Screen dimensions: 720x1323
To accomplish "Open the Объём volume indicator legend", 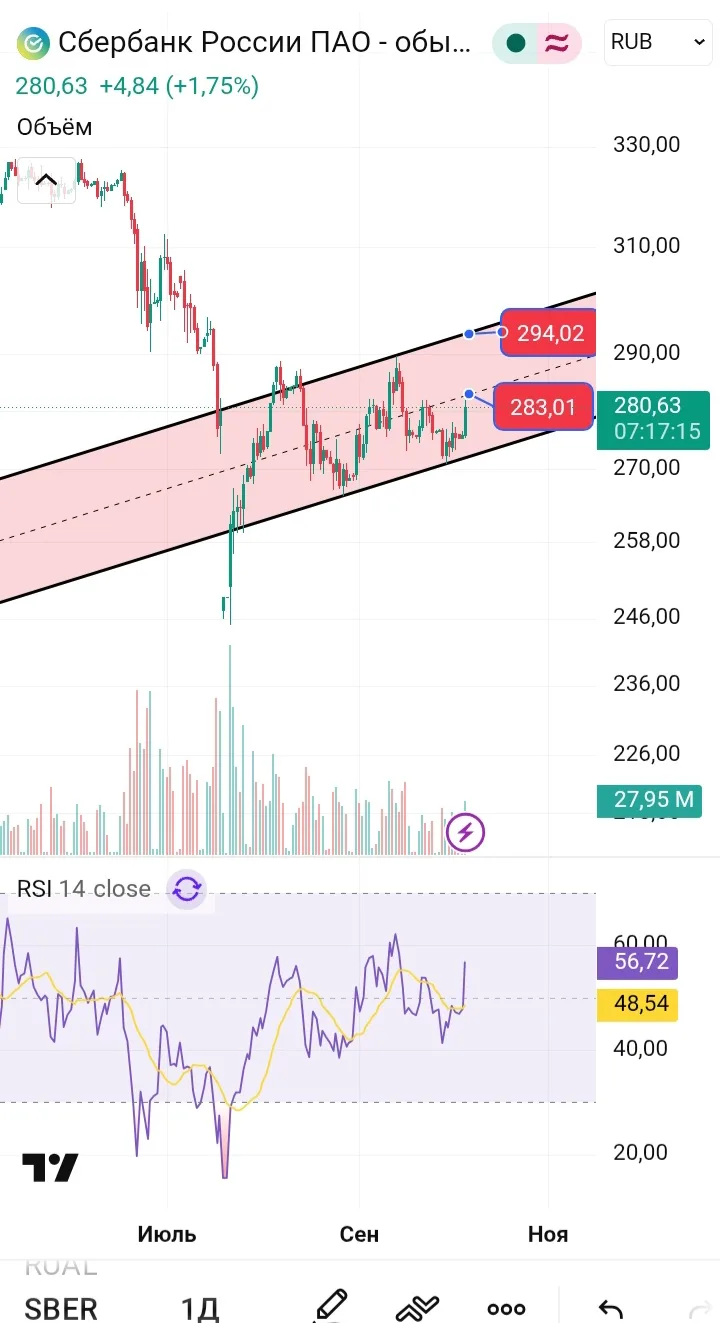I will pos(55,127).
